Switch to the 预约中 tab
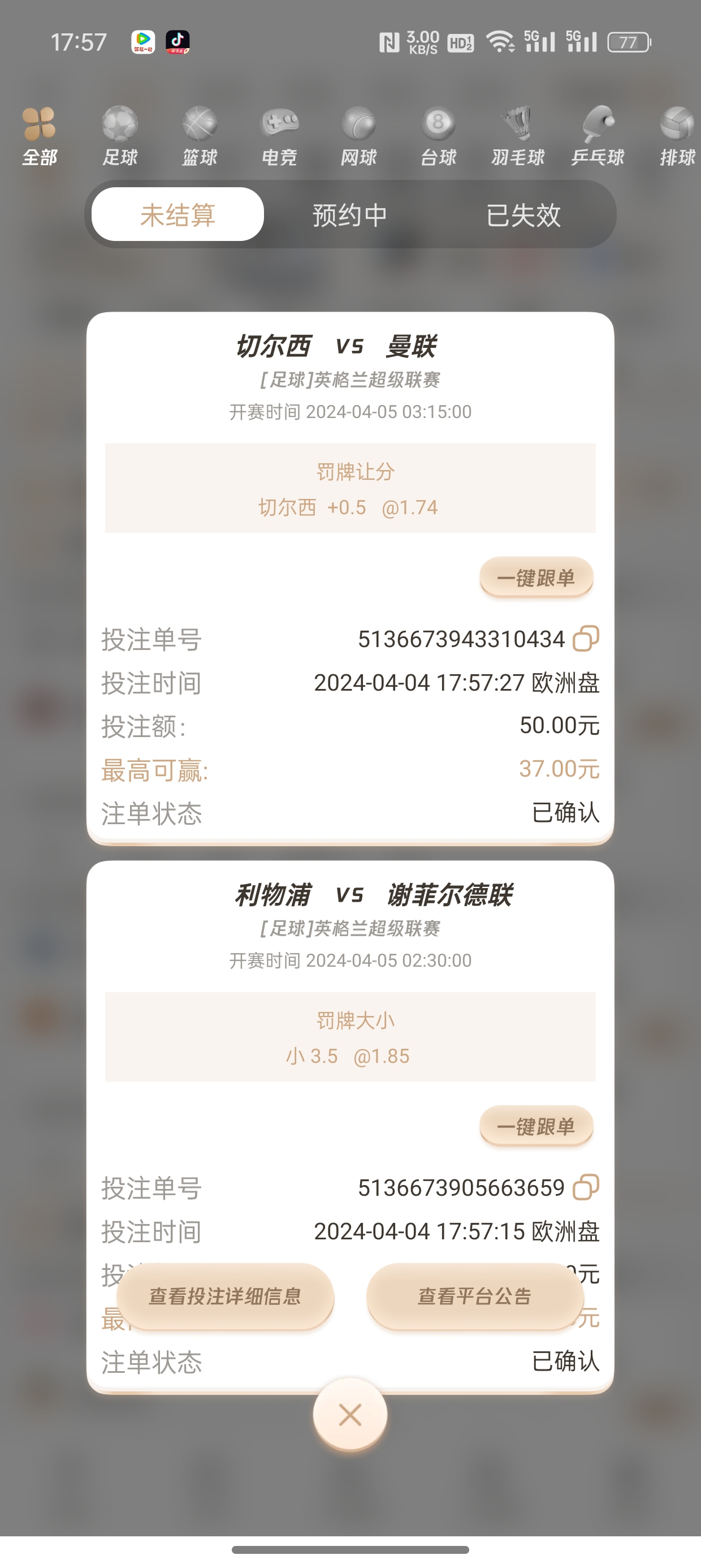Viewport: 701px width, 1568px height. [350, 214]
